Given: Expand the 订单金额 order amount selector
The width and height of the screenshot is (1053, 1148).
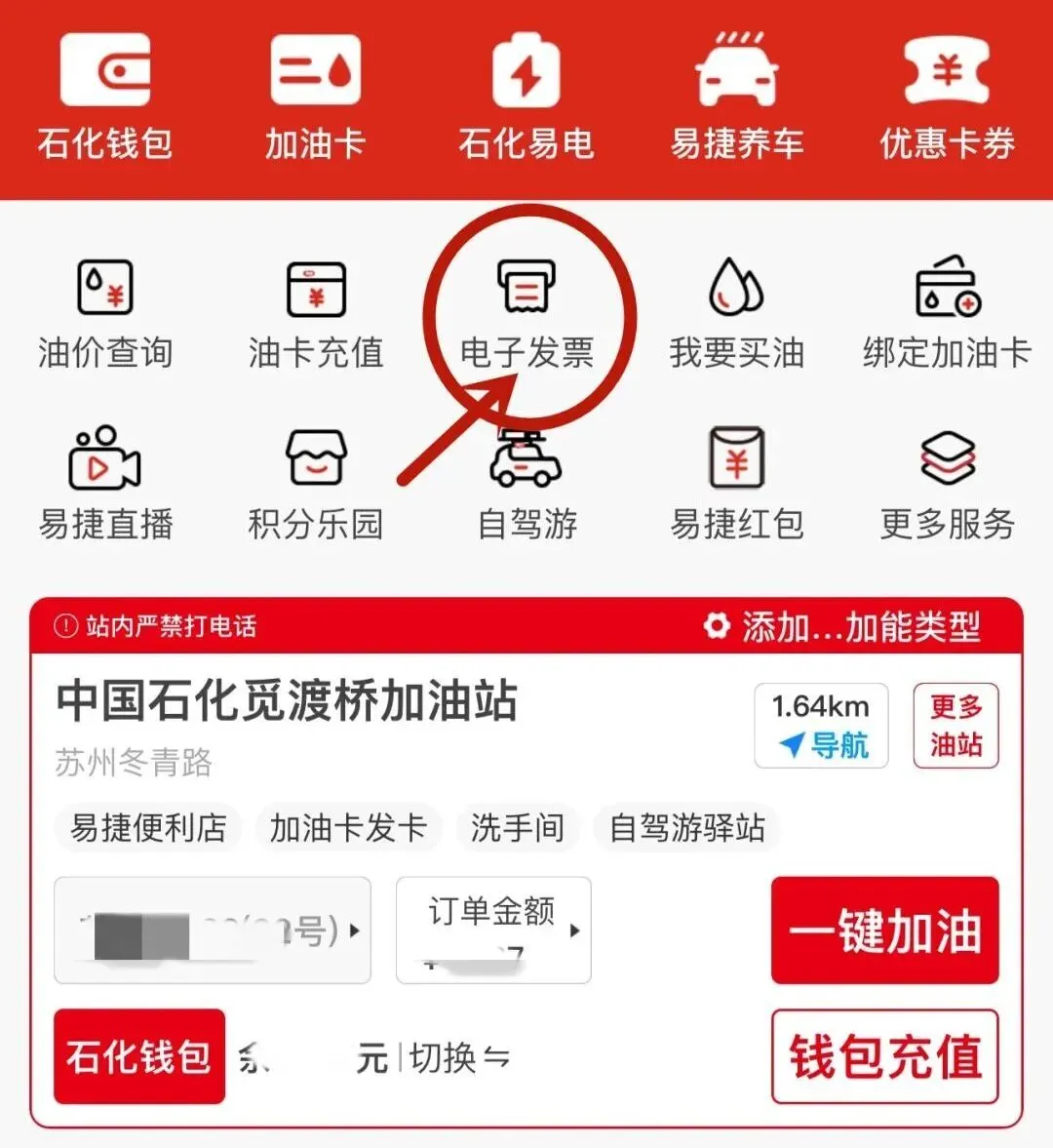Looking at the screenshot, I should click(493, 930).
